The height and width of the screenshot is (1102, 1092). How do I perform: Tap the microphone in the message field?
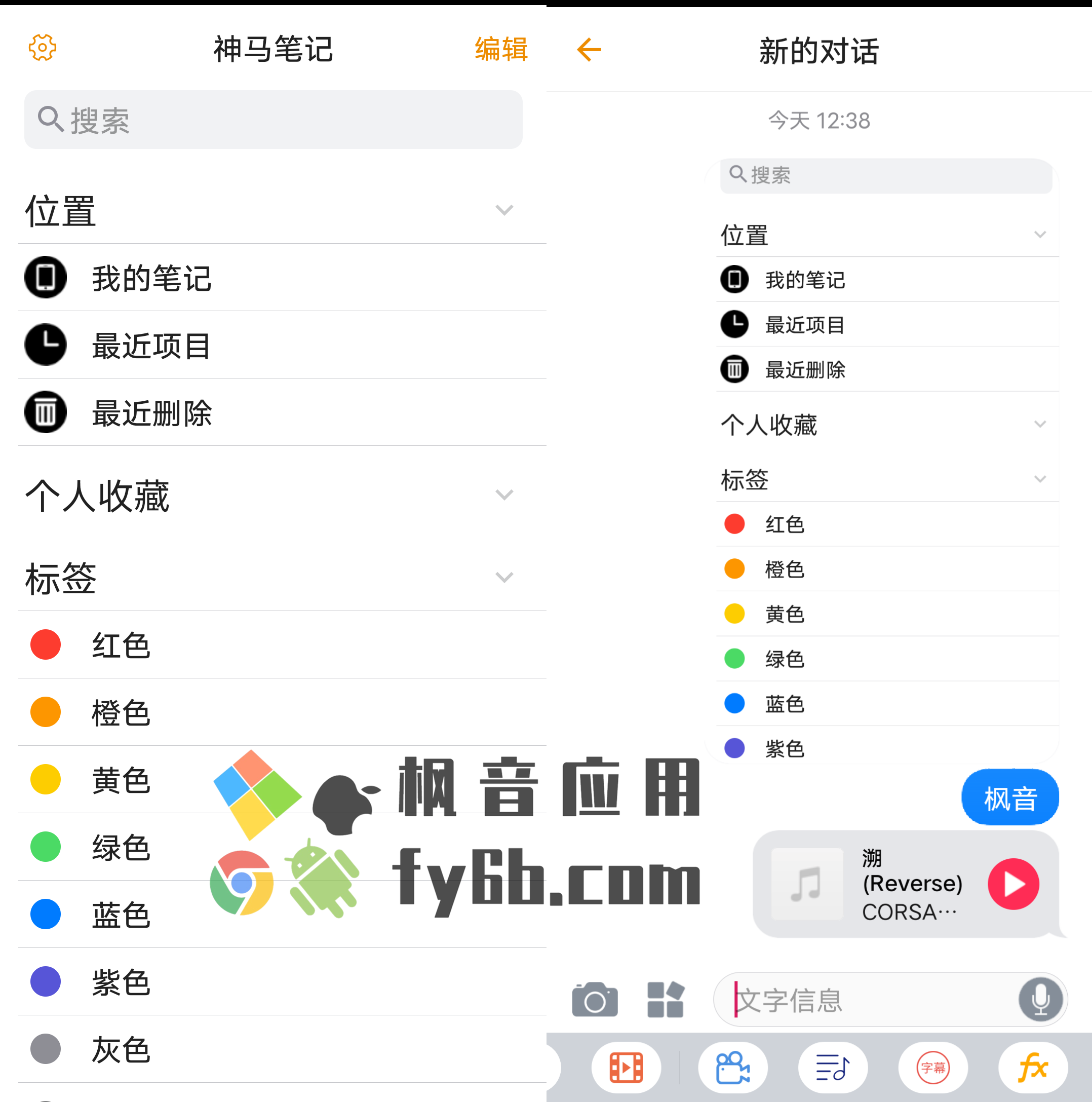tap(1040, 1000)
